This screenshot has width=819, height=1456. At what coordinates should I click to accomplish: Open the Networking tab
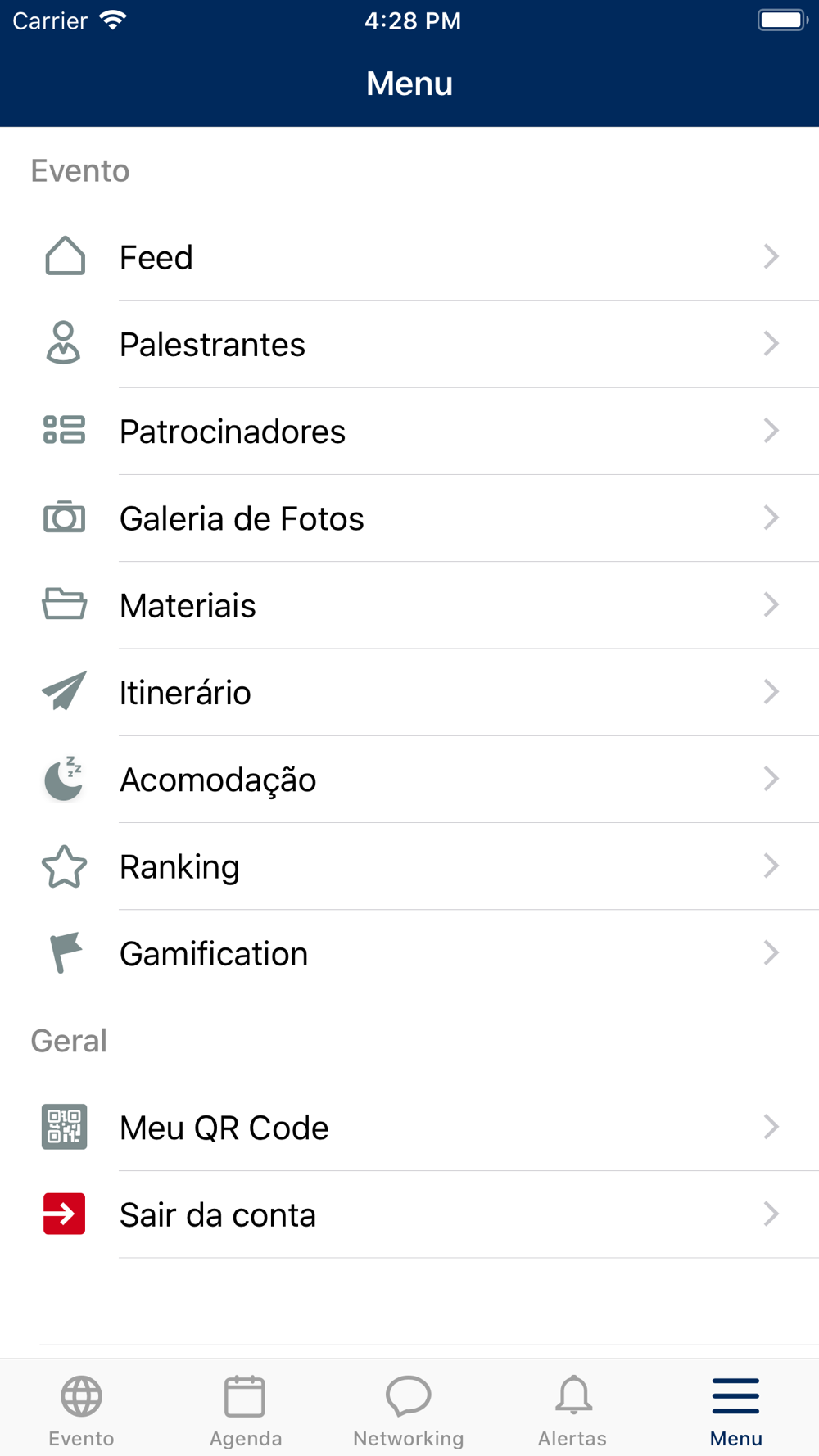pos(409,1410)
